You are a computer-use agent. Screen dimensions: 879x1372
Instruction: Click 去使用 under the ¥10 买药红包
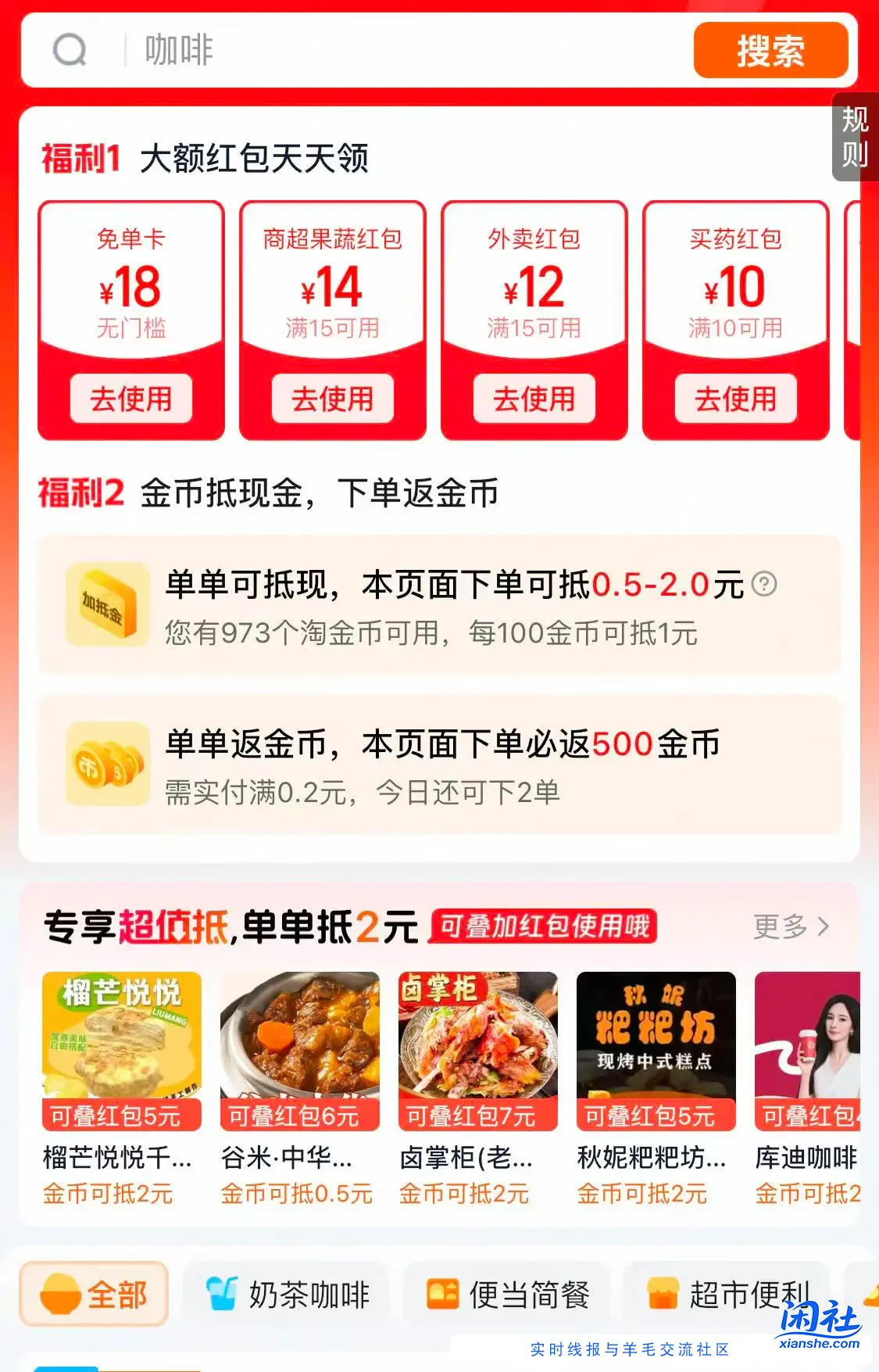tap(735, 399)
